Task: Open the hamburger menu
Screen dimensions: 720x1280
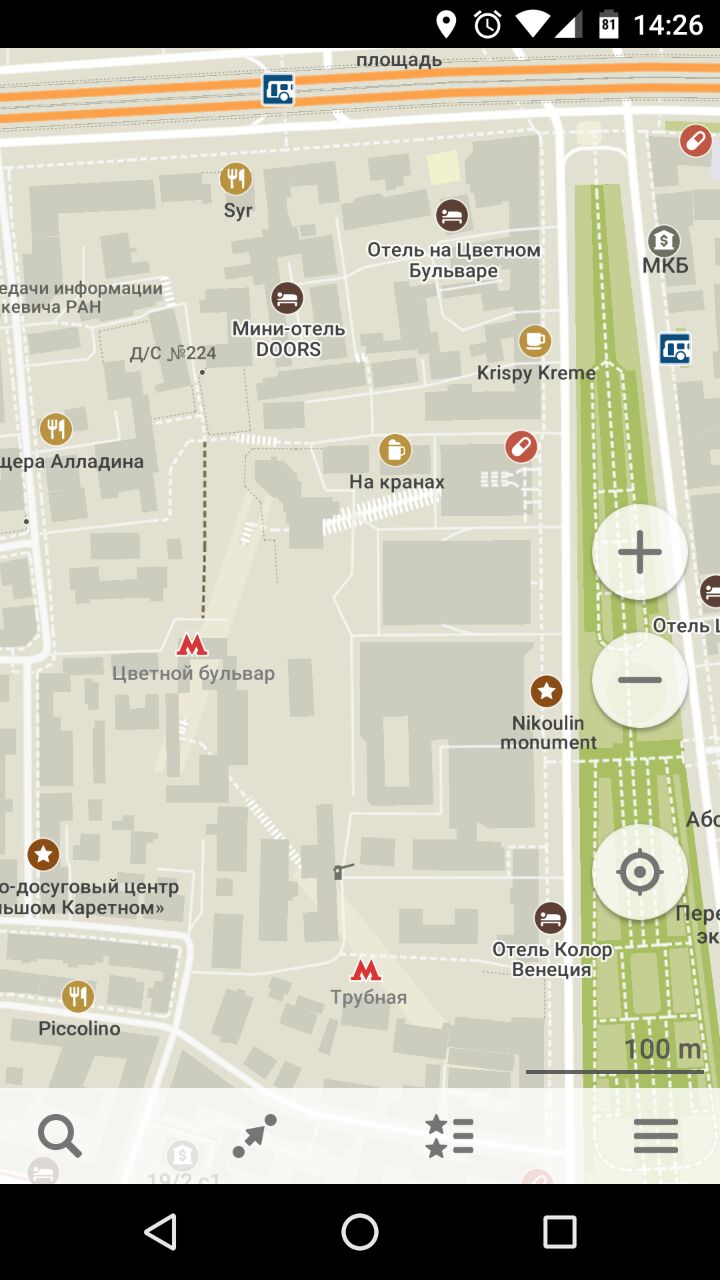Action: point(656,1137)
